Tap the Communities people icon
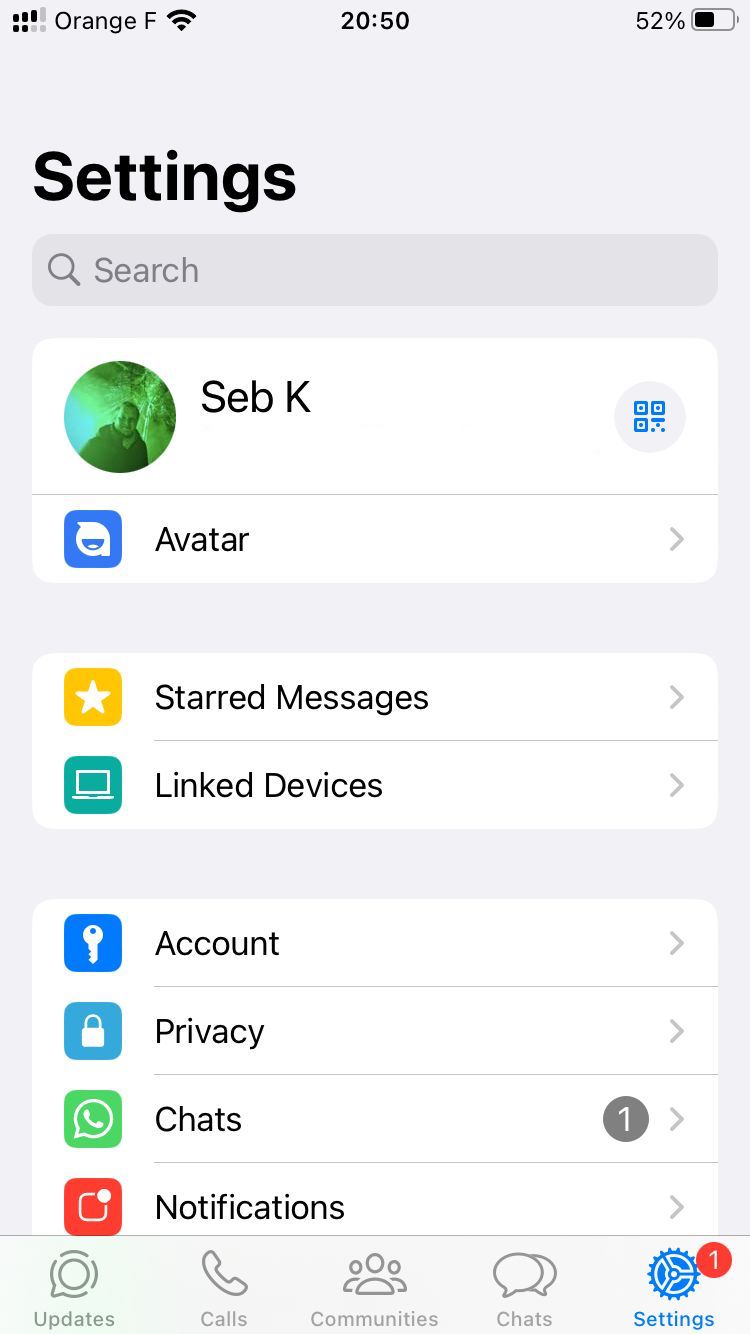The height and width of the screenshot is (1334, 750). tap(374, 1274)
